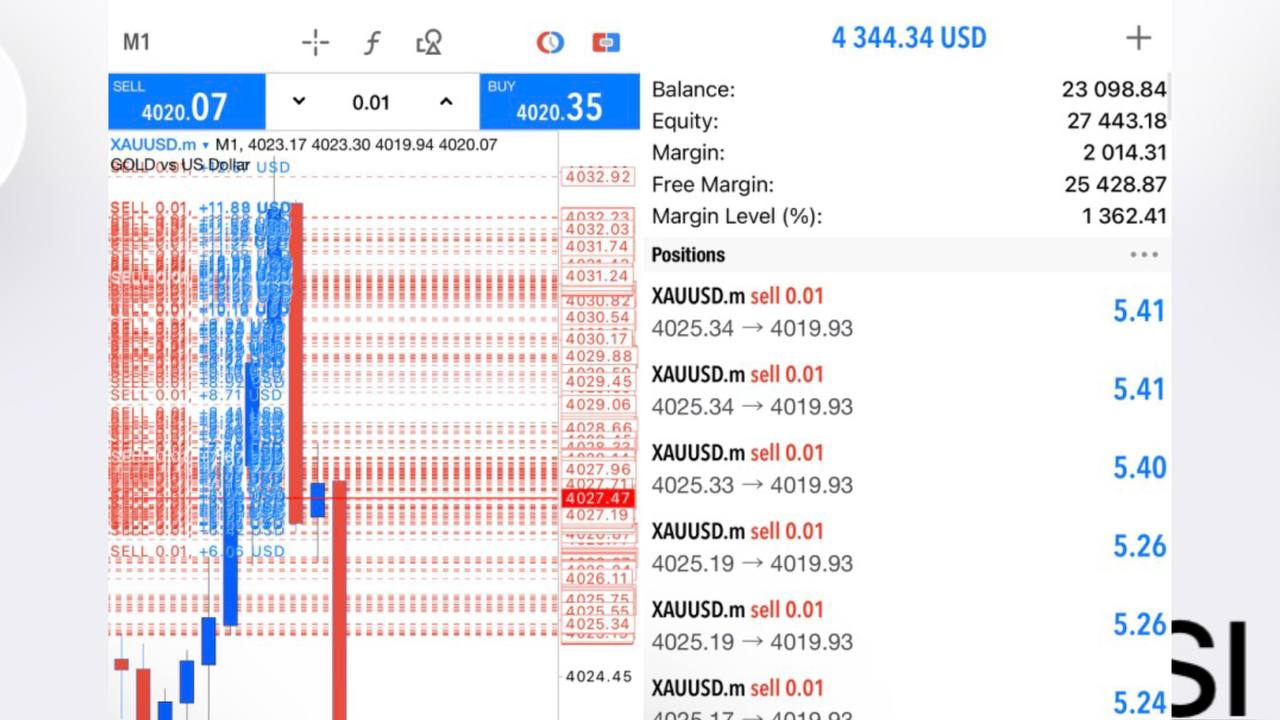1280x720 pixels.
Task: Open the M1 timeframe selector
Action: [136, 42]
